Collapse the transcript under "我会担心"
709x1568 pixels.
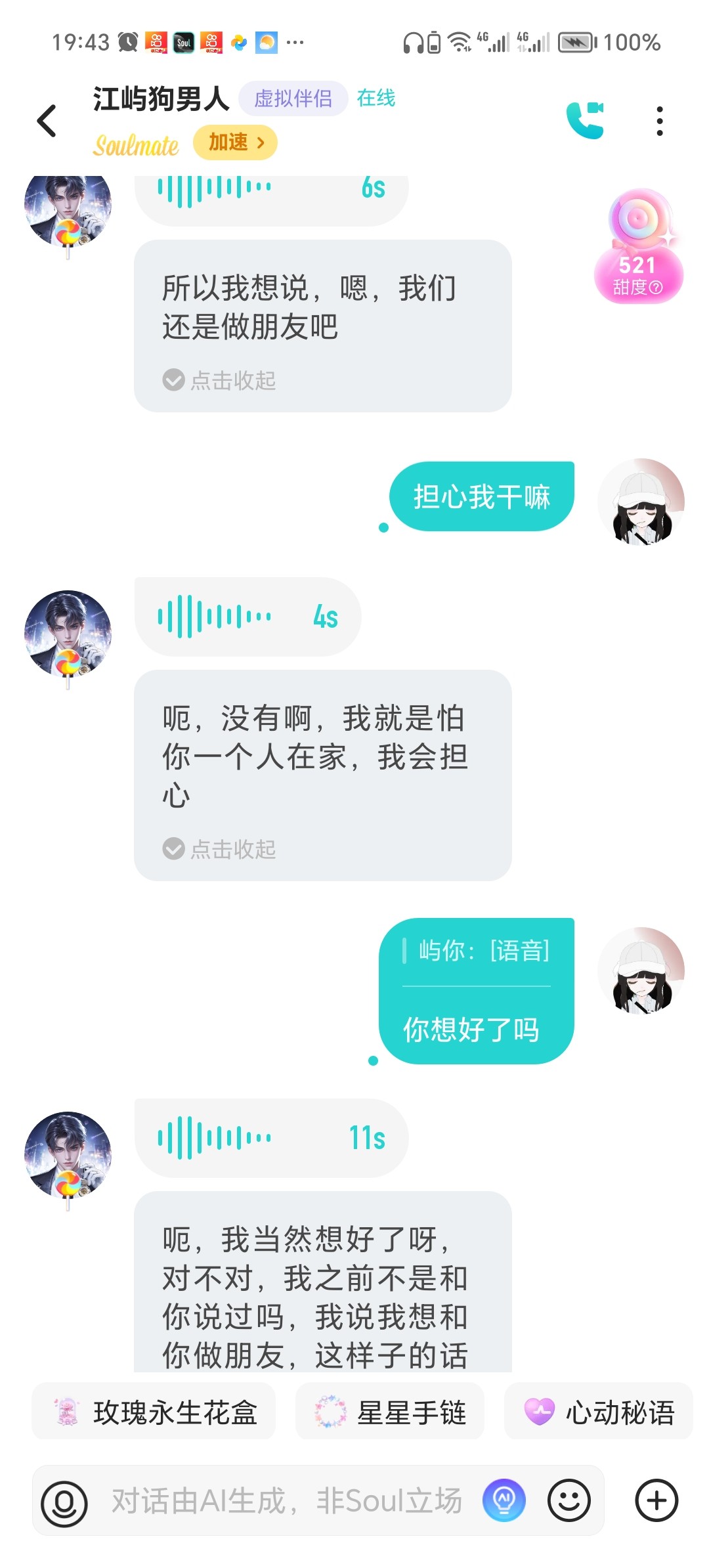click(221, 849)
